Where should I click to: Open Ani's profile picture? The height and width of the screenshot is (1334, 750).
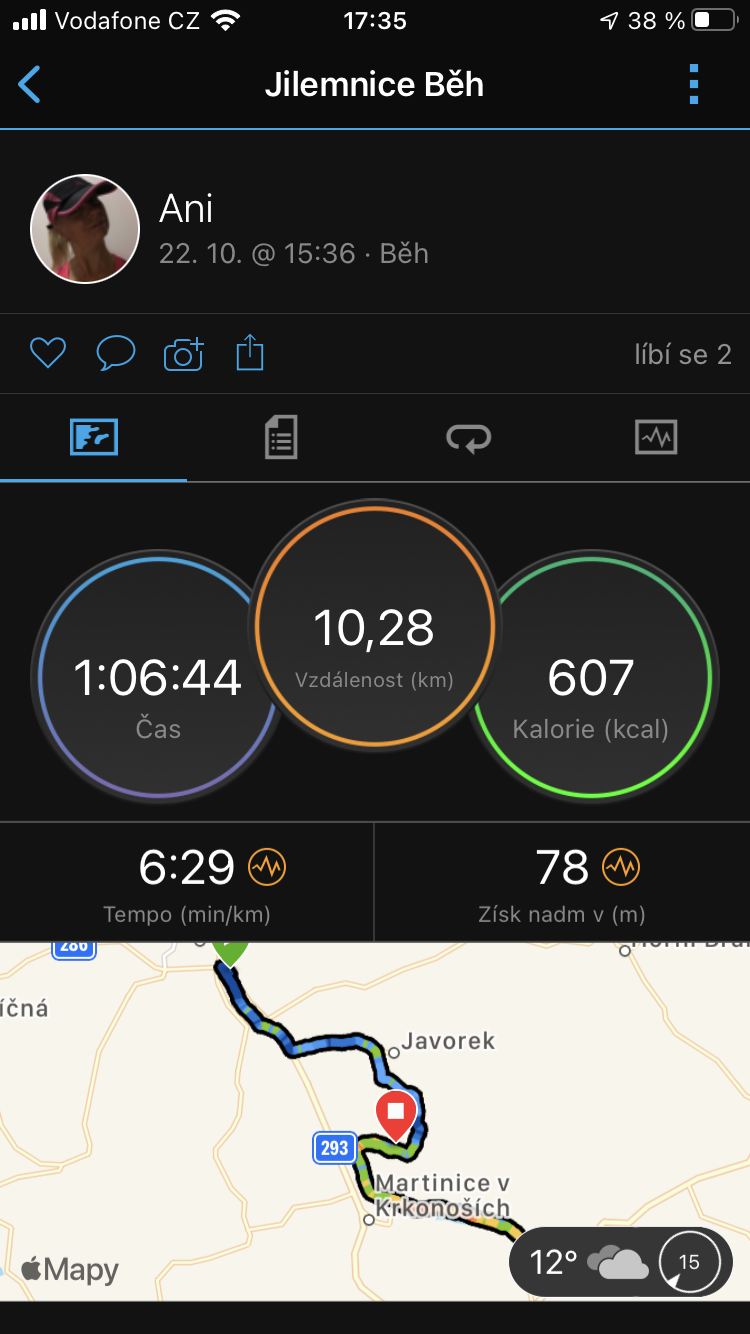tap(85, 229)
